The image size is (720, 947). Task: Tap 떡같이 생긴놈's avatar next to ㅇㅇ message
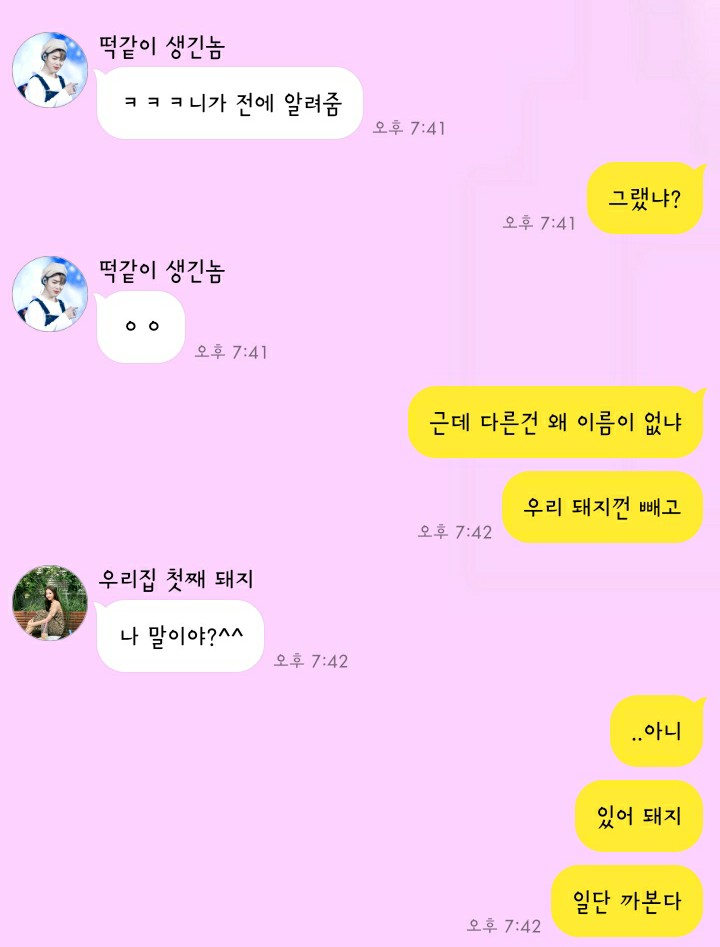point(50,294)
